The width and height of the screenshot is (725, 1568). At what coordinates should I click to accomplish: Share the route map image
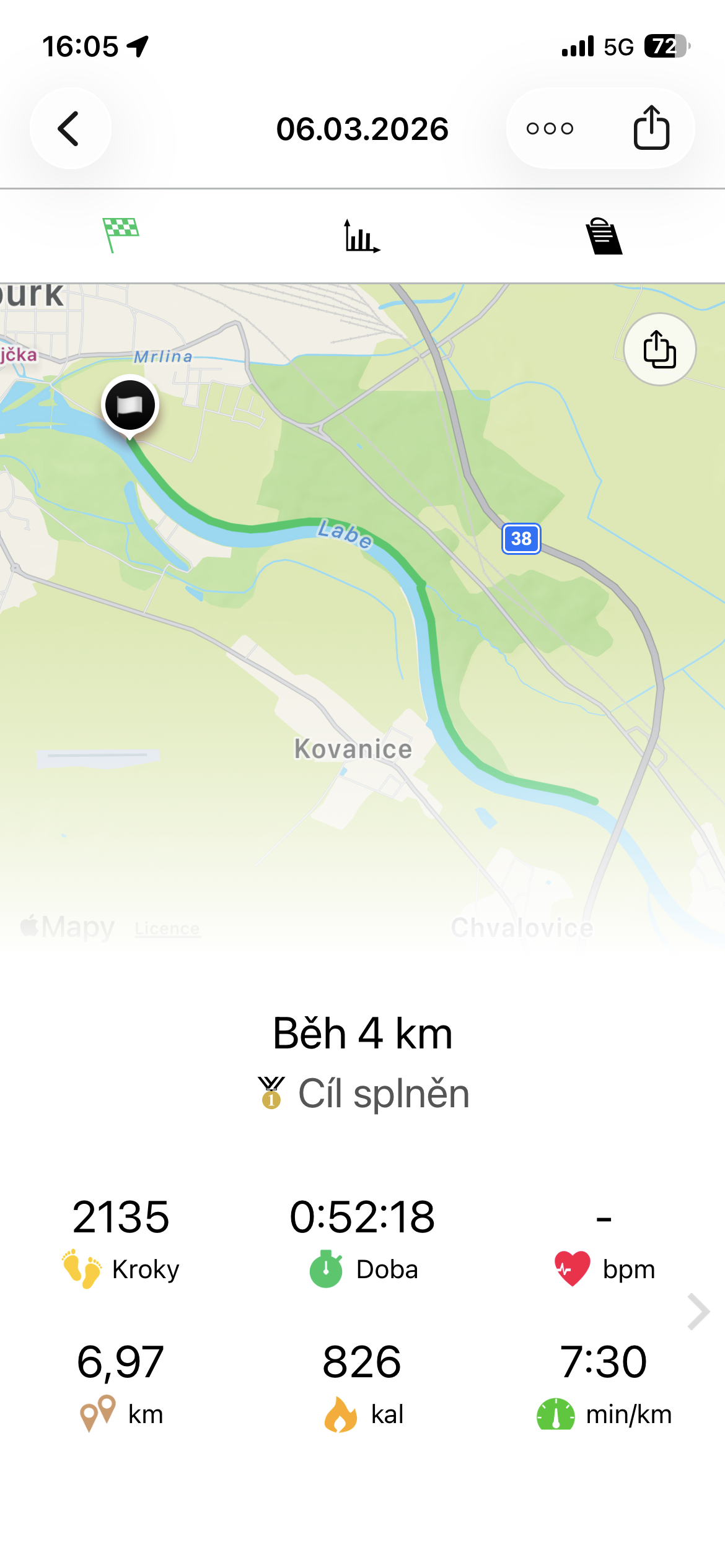click(659, 349)
